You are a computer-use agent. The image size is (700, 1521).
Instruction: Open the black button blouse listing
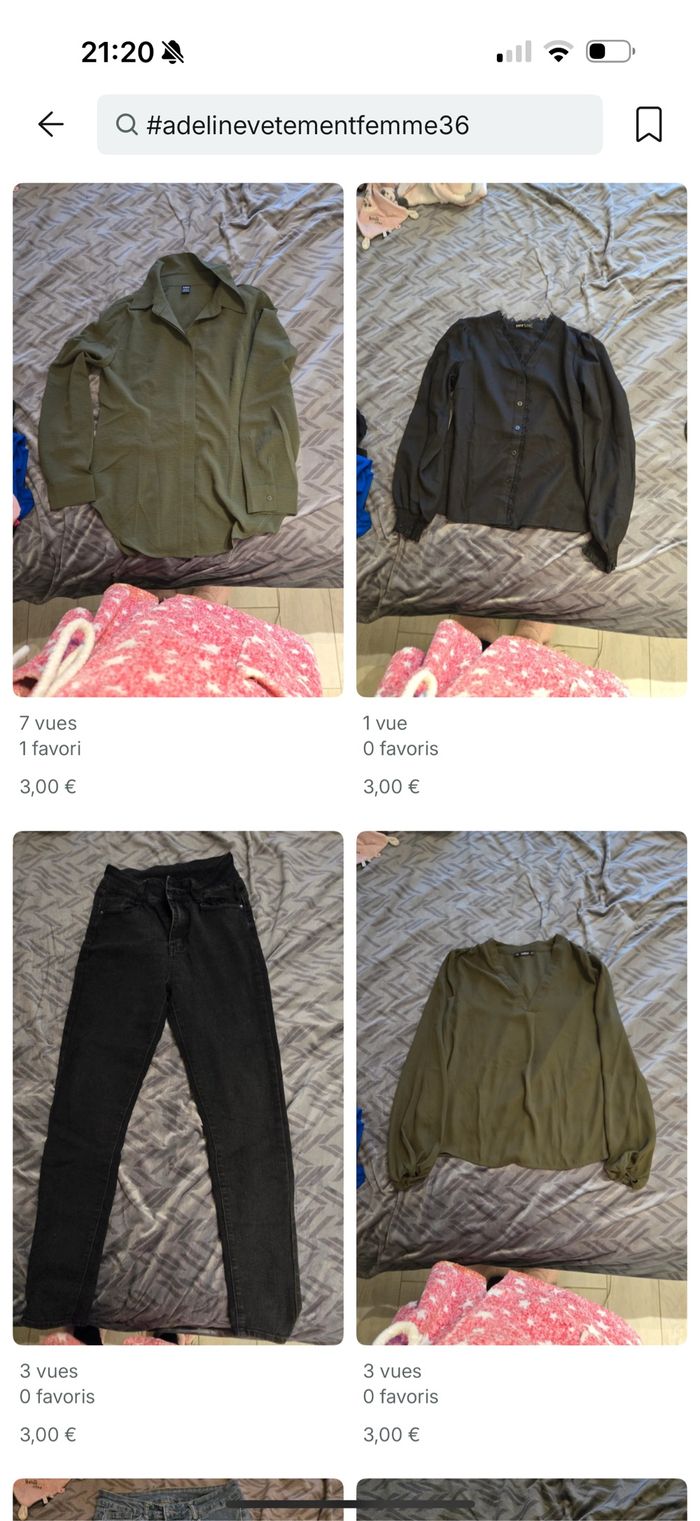pos(521,440)
